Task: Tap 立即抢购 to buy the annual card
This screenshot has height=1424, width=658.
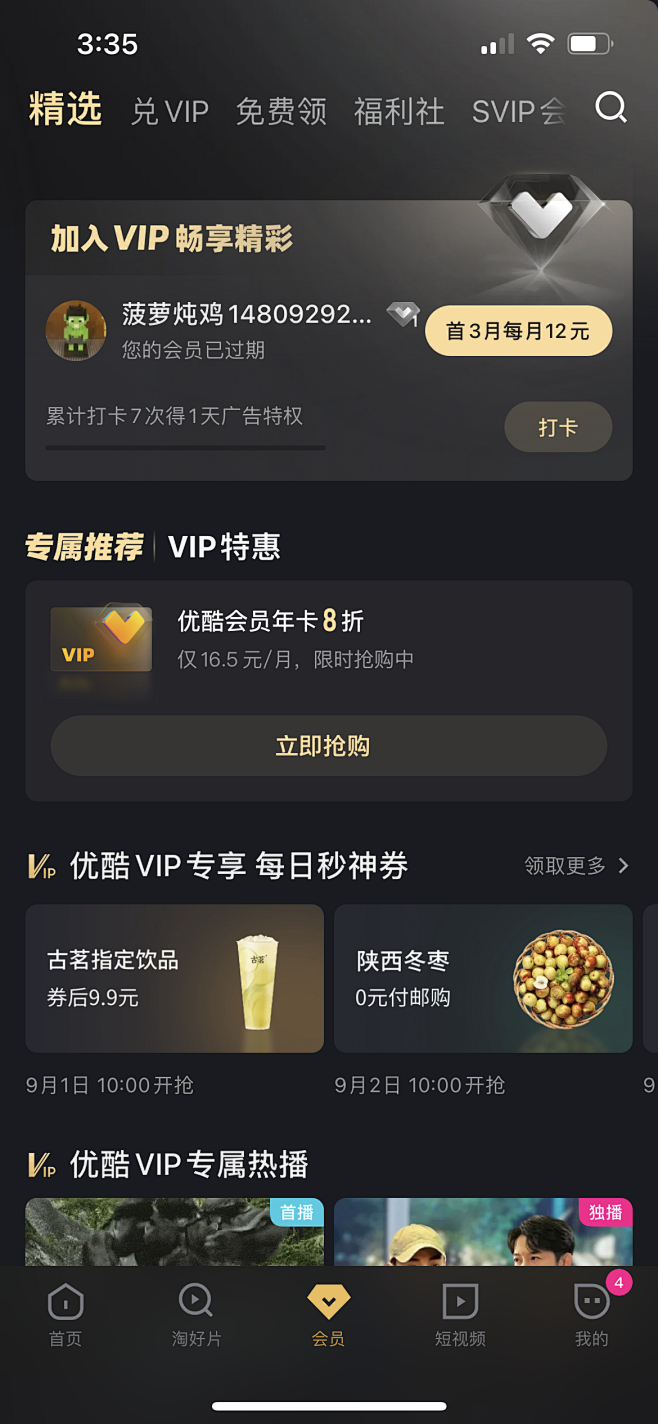Action: pyautogui.click(x=329, y=746)
